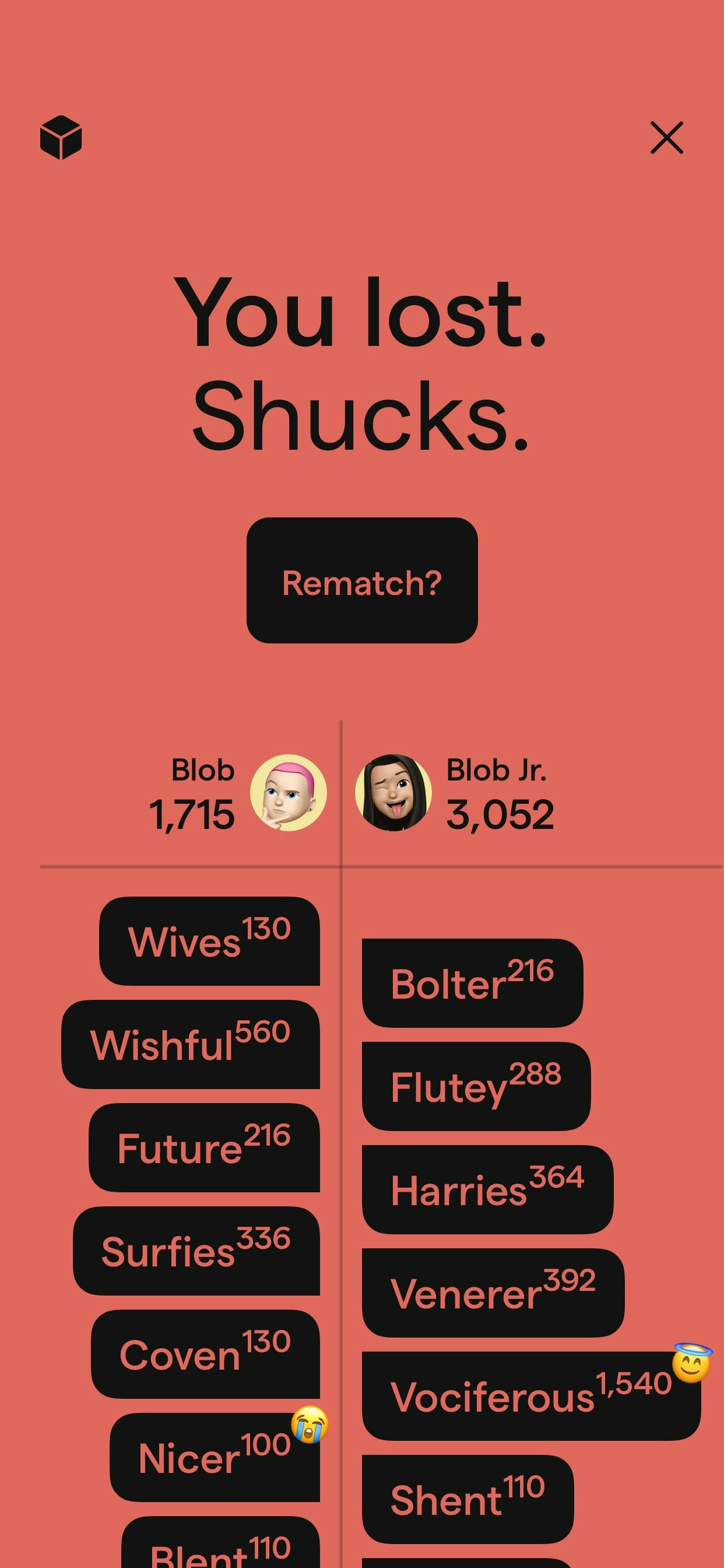Open the Vociferous word chip
Screen dimensions: 724x1568
coord(530,1396)
